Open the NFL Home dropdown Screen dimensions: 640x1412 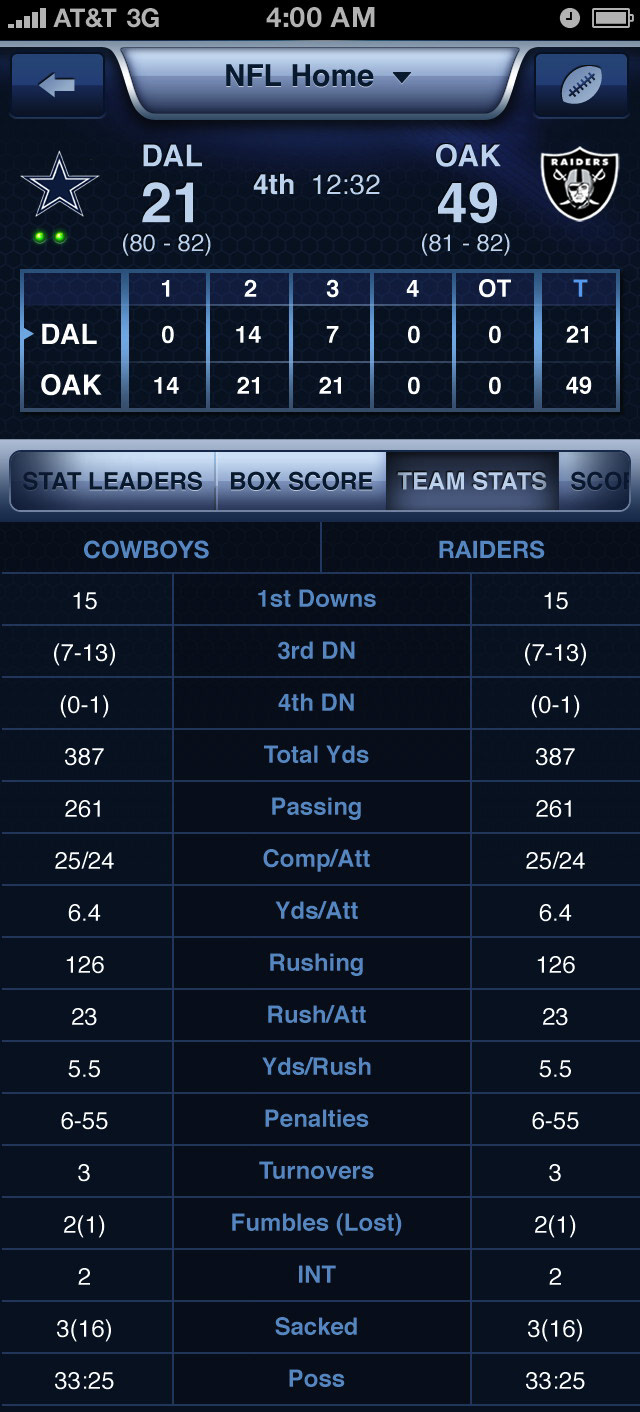[x=318, y=77]
